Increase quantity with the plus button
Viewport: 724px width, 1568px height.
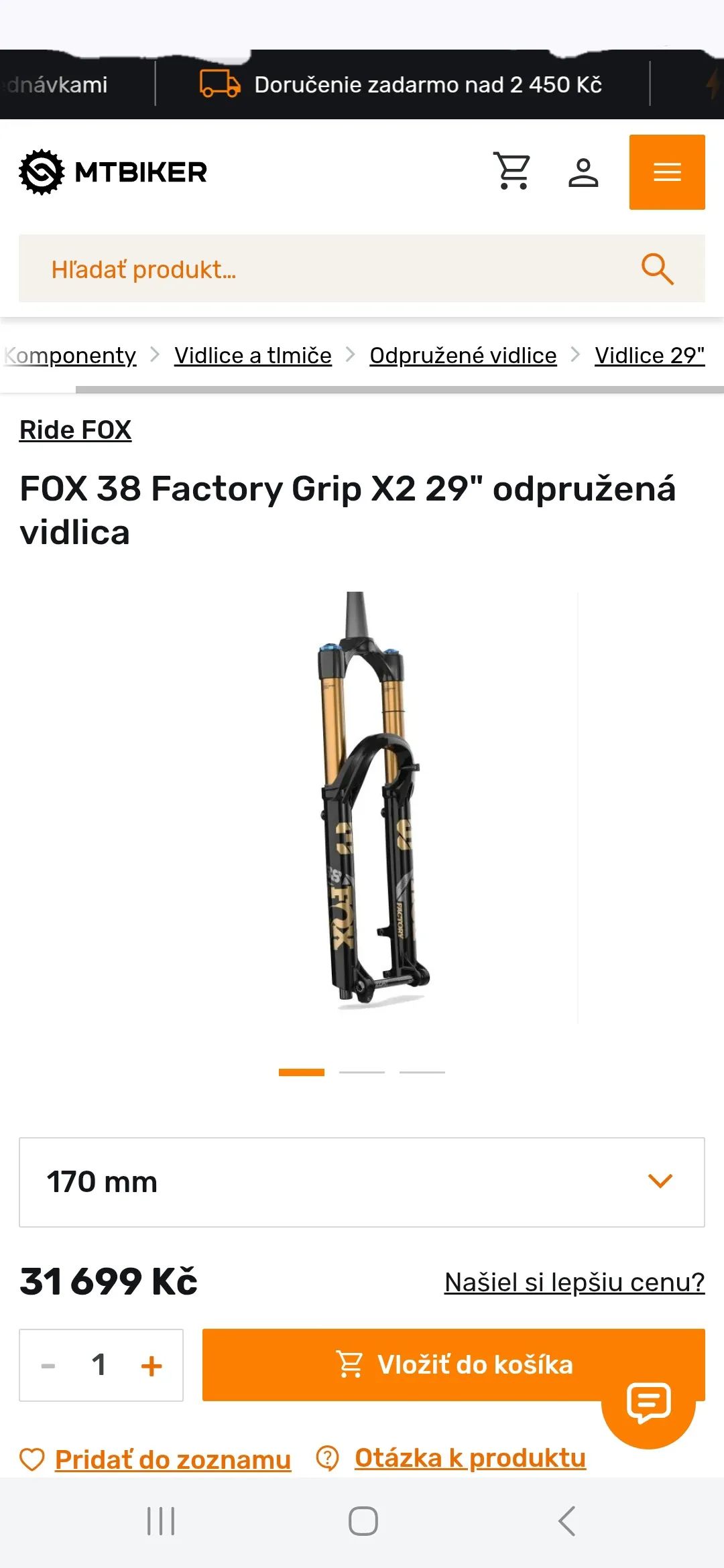click(152, 1366)
